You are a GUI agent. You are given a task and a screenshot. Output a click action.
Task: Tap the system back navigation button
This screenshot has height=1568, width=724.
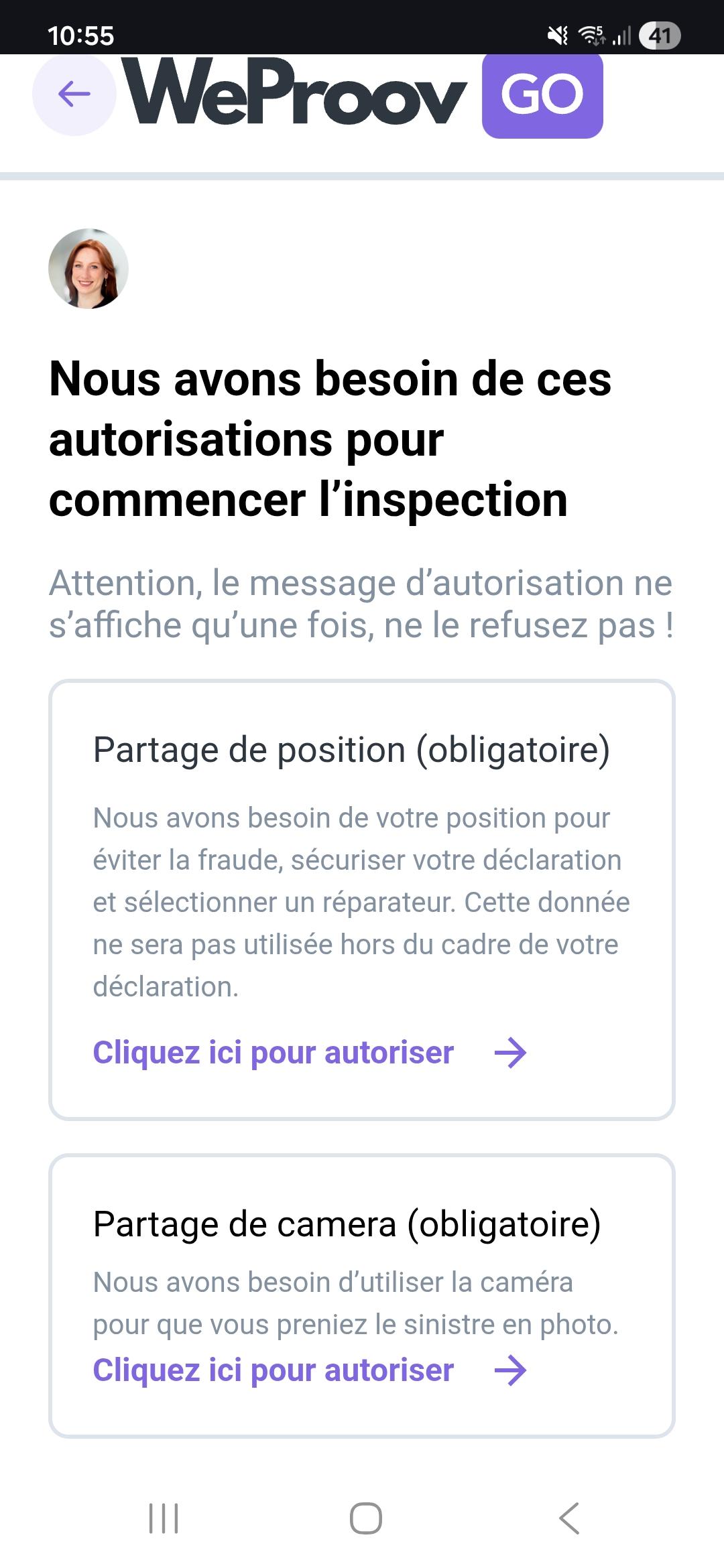pos(568,1518)
